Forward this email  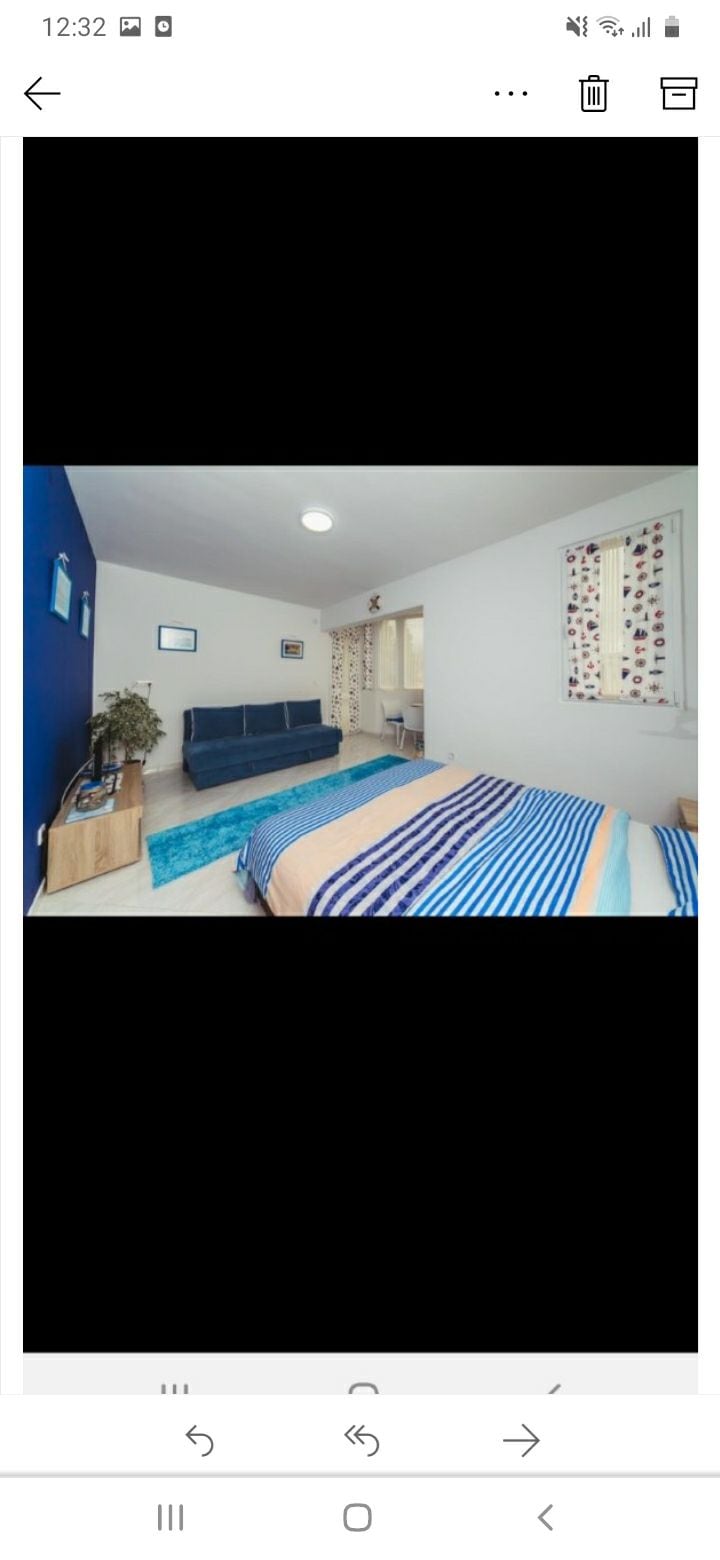(521, 1440)
